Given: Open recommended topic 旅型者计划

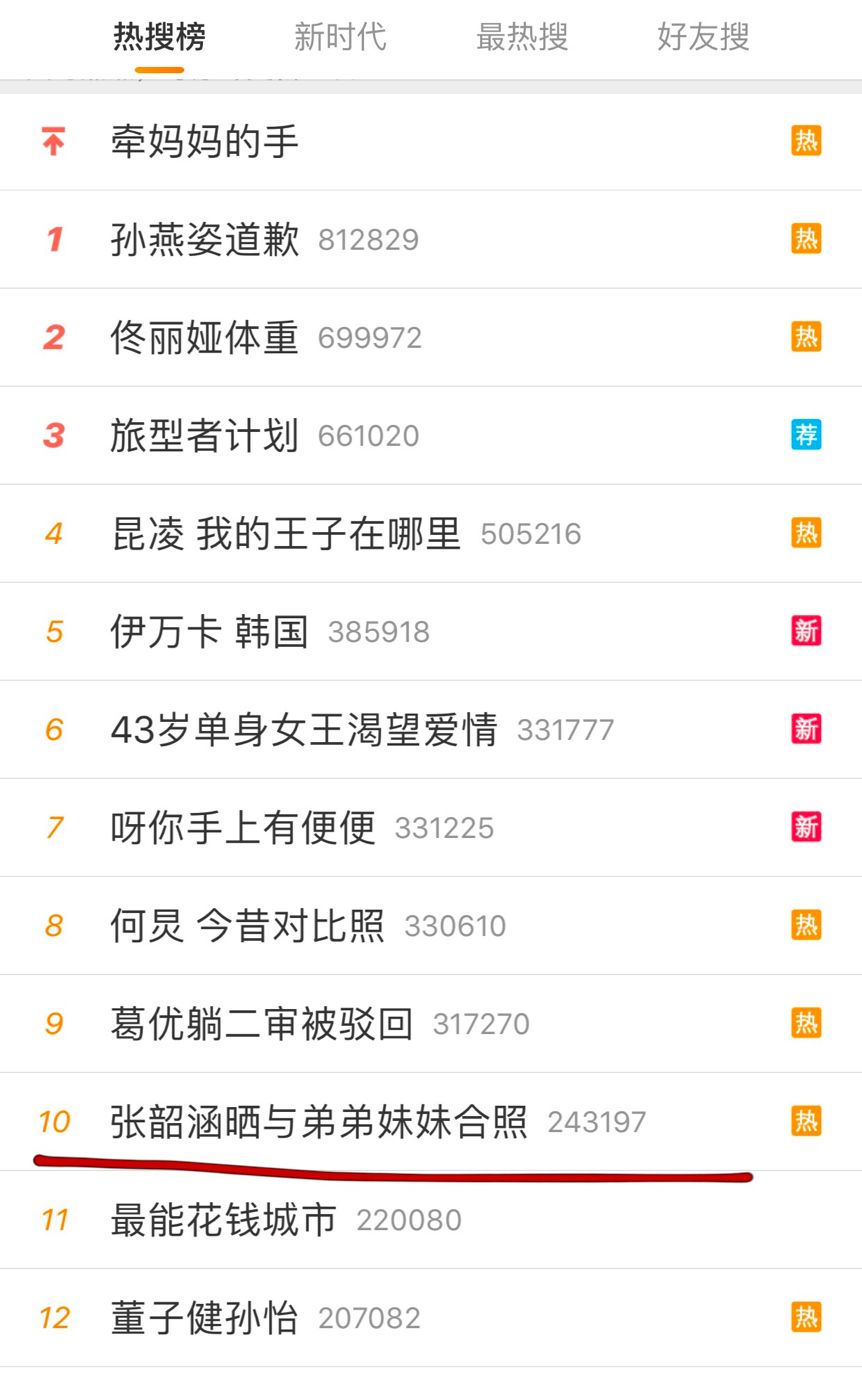Looking at the screenshot, I should coord(205,435).
